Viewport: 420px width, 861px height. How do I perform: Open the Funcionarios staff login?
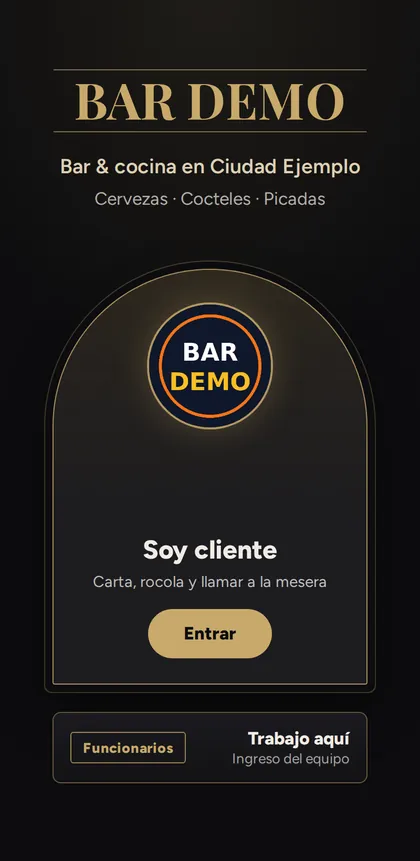pos(128,747)
